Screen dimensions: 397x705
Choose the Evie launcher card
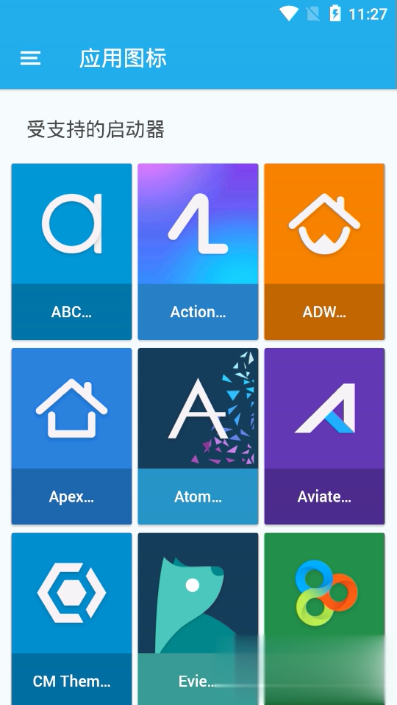198,619
